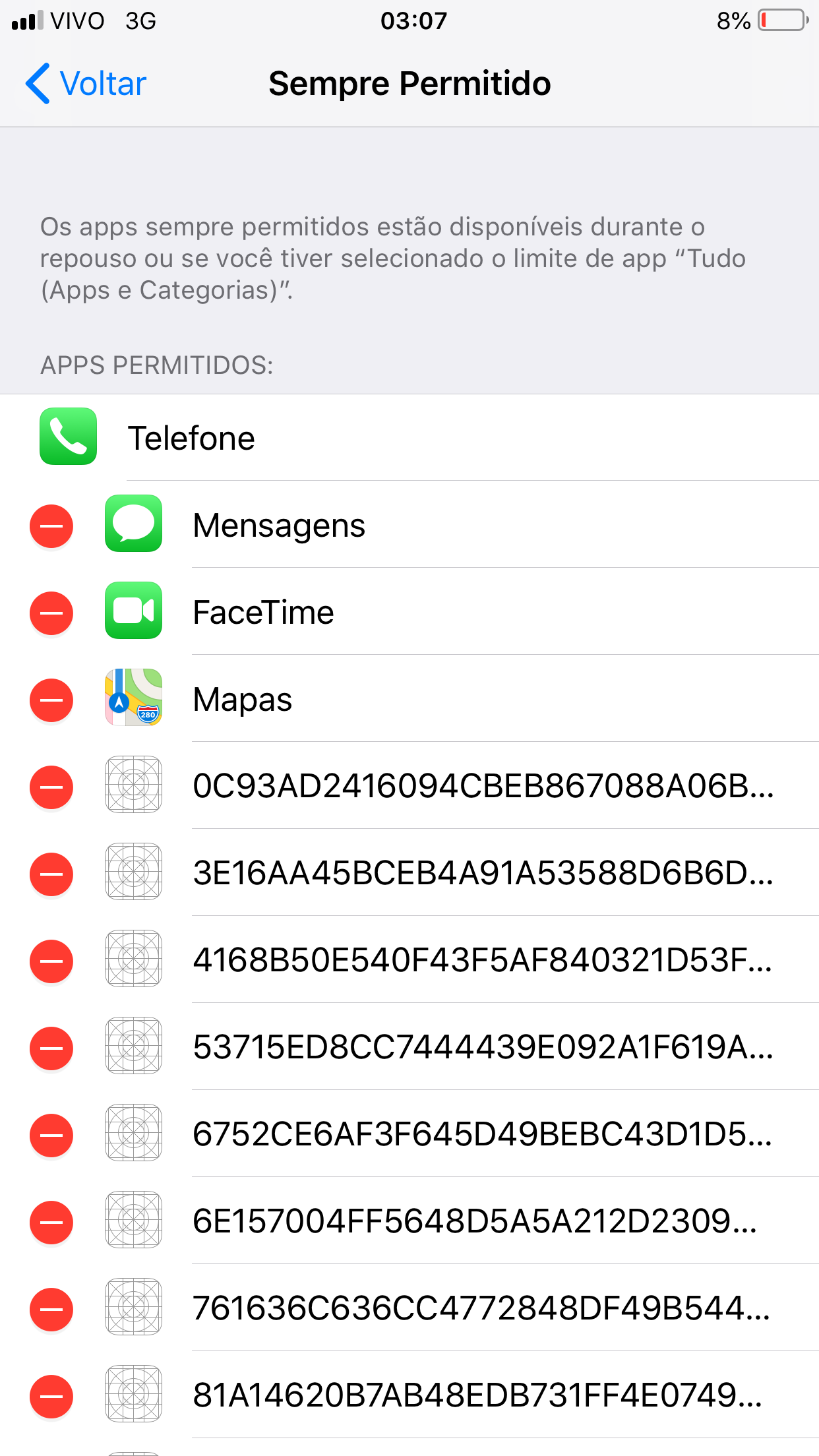Remove Mensagens from allowed apps
The image size is (819, 1456).
click(51, 526)
